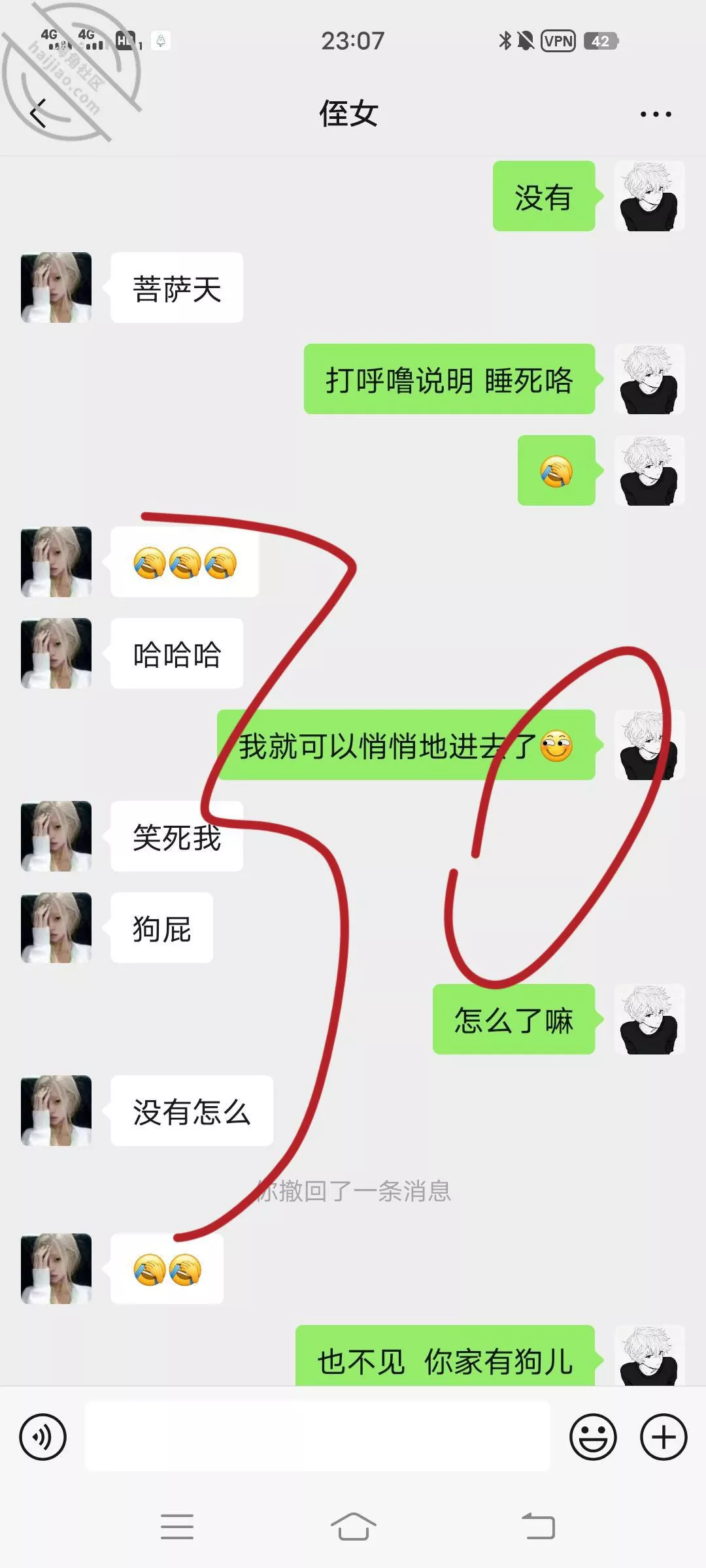
Task: Open own avatar beside 怎么了嘛
Action: pyautogui.click(x=649, y=1019)
